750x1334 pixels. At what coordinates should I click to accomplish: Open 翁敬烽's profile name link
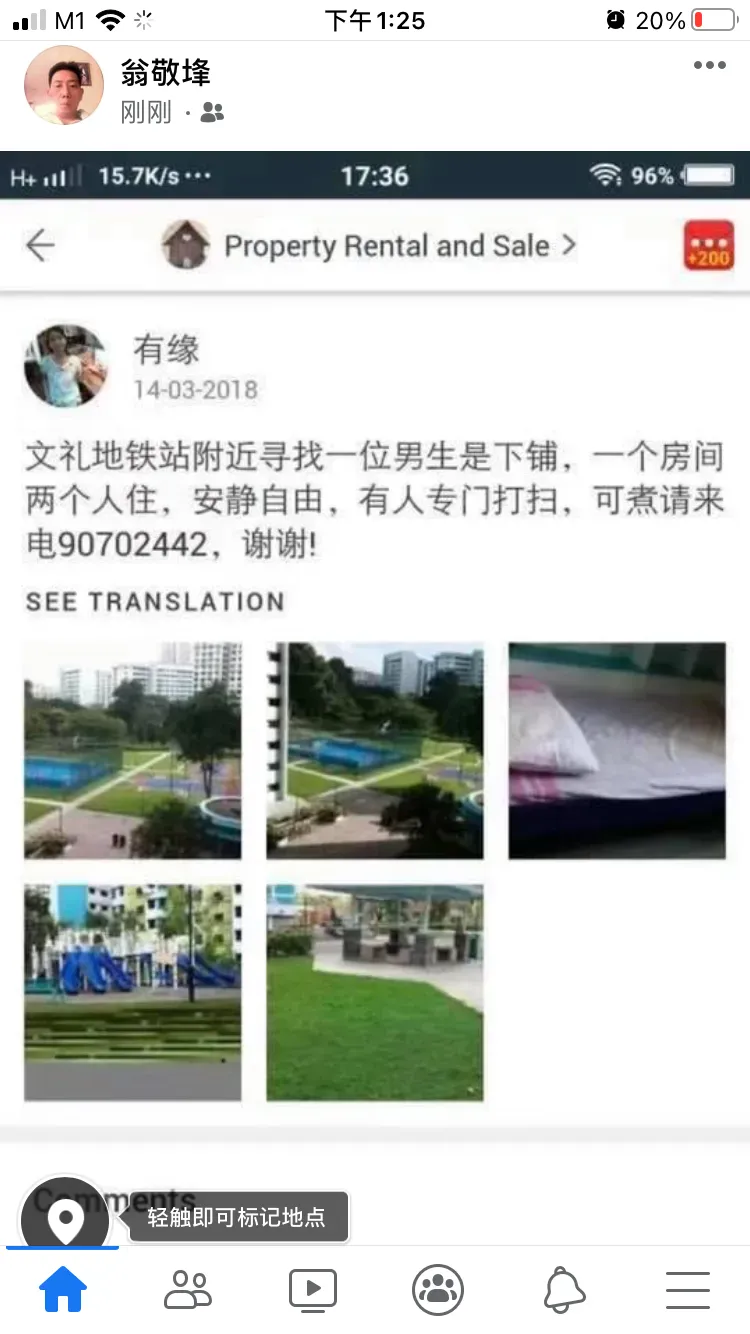(x=166, y=73)
